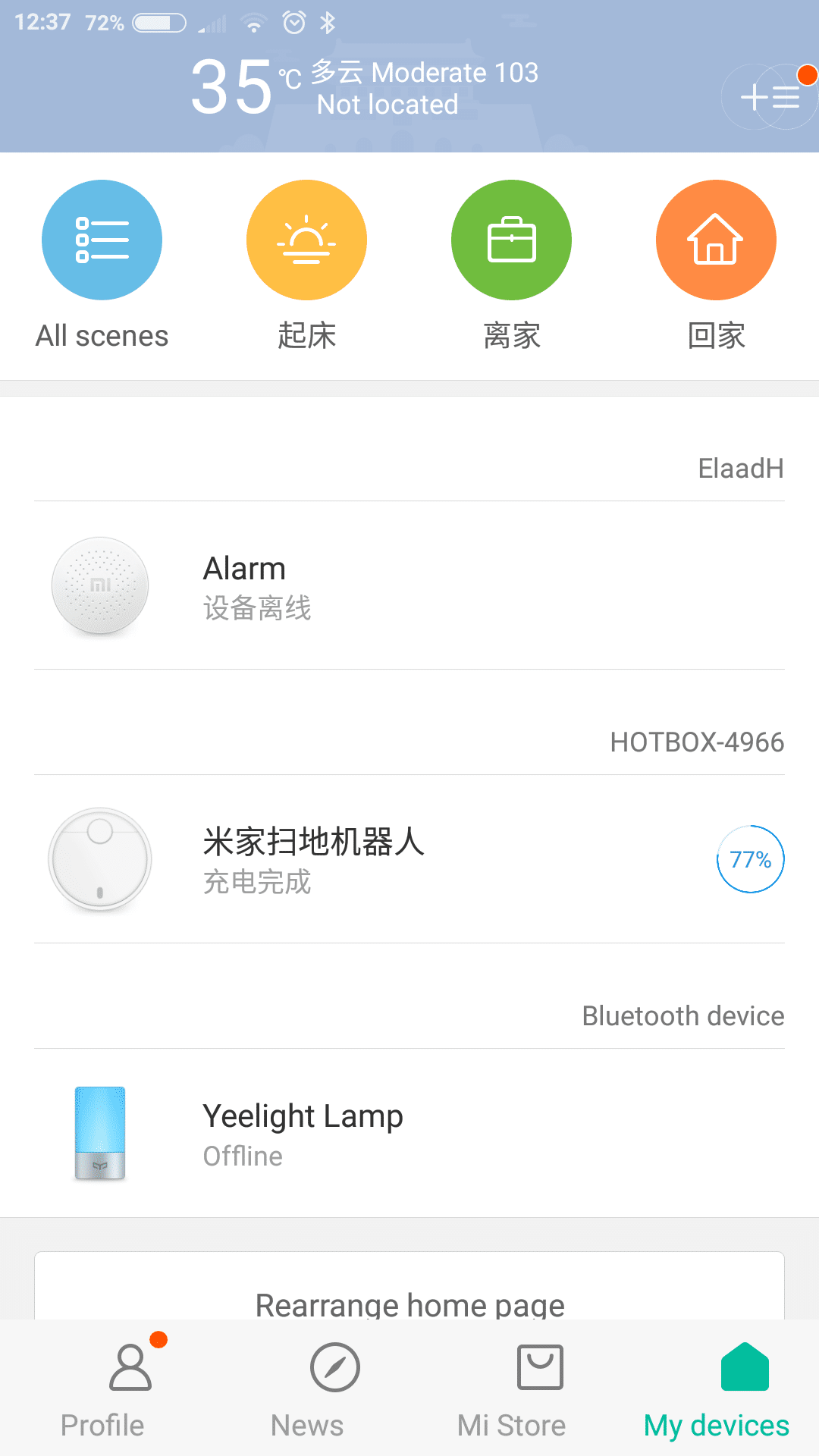The height and width of the screenshot is (1456, 819).
Task: Switch to the News tab
Action: click(307, 1388)
